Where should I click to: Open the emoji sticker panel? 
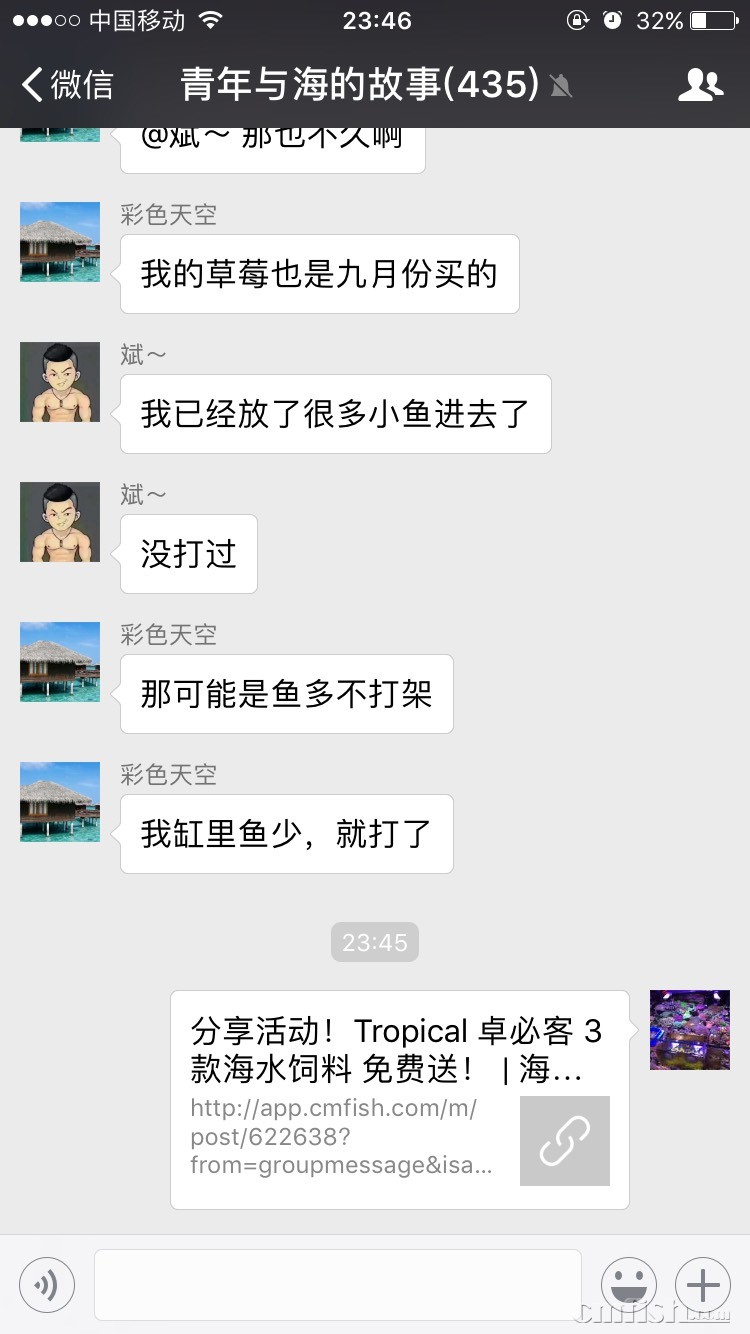point(628,1284)
